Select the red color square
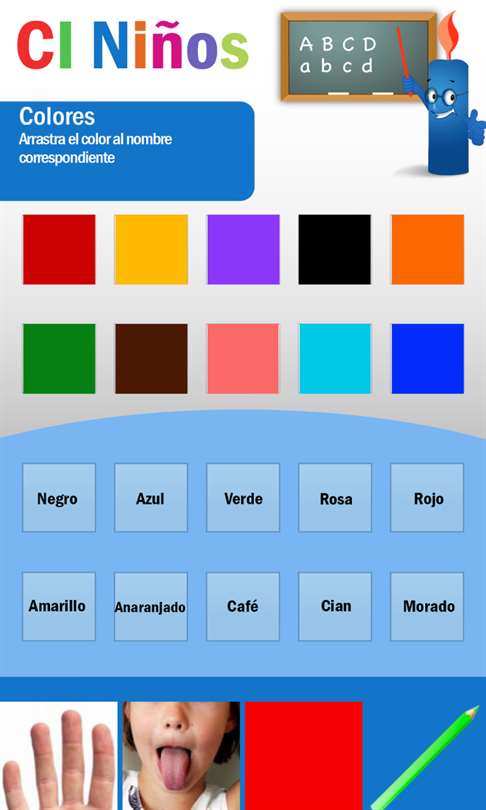Image resolution: width=486 pixels, height=810 pixels. [59, 250]
